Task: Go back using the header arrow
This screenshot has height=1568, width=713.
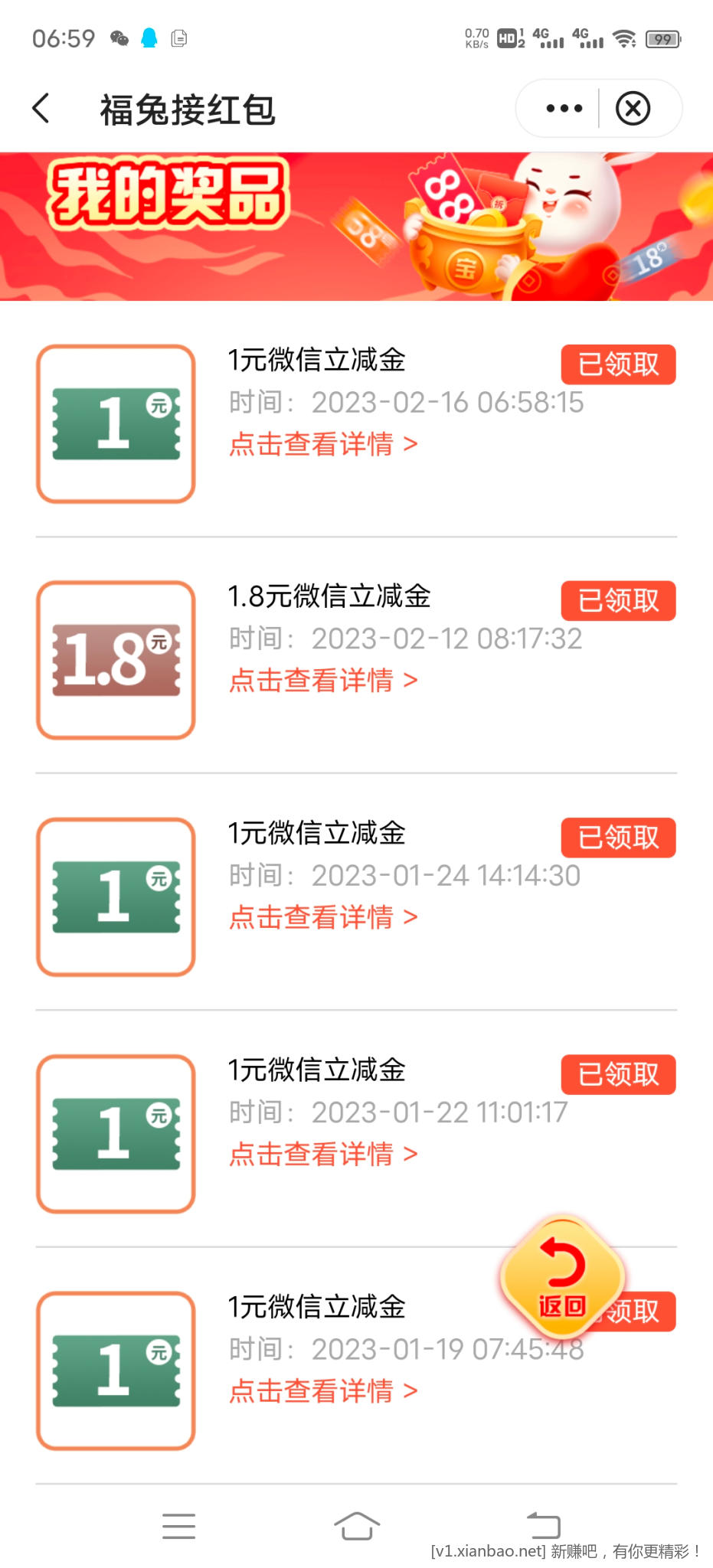Action: [42, 108]
